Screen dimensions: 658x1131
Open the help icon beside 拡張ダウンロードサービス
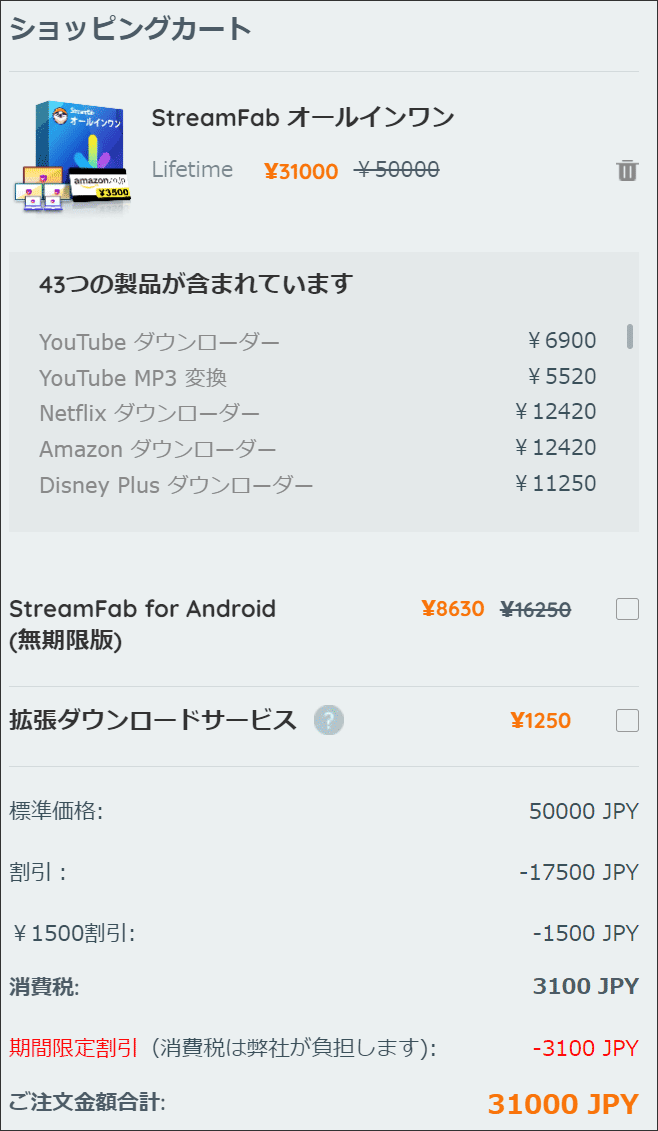pyautogui.click(x=329, y=721)
